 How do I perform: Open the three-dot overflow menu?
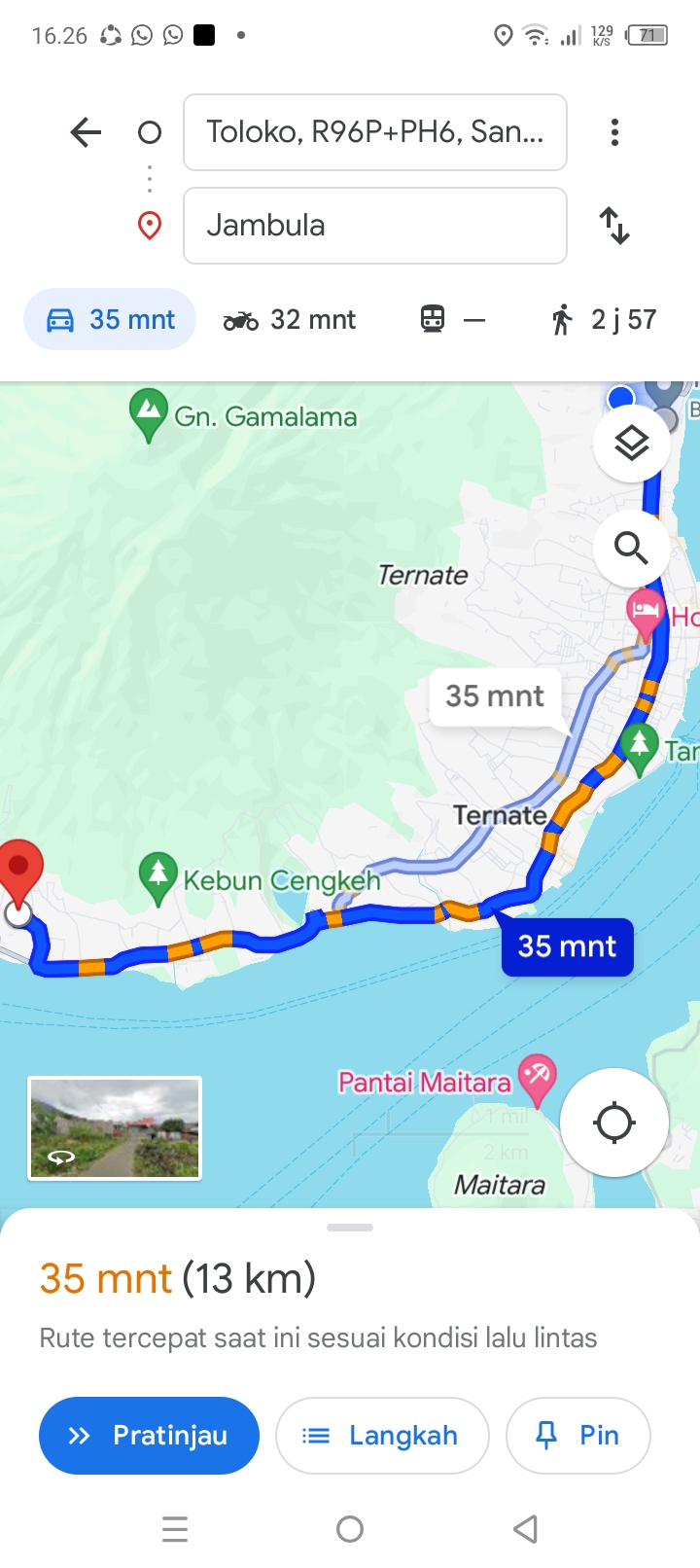[614, 132]
